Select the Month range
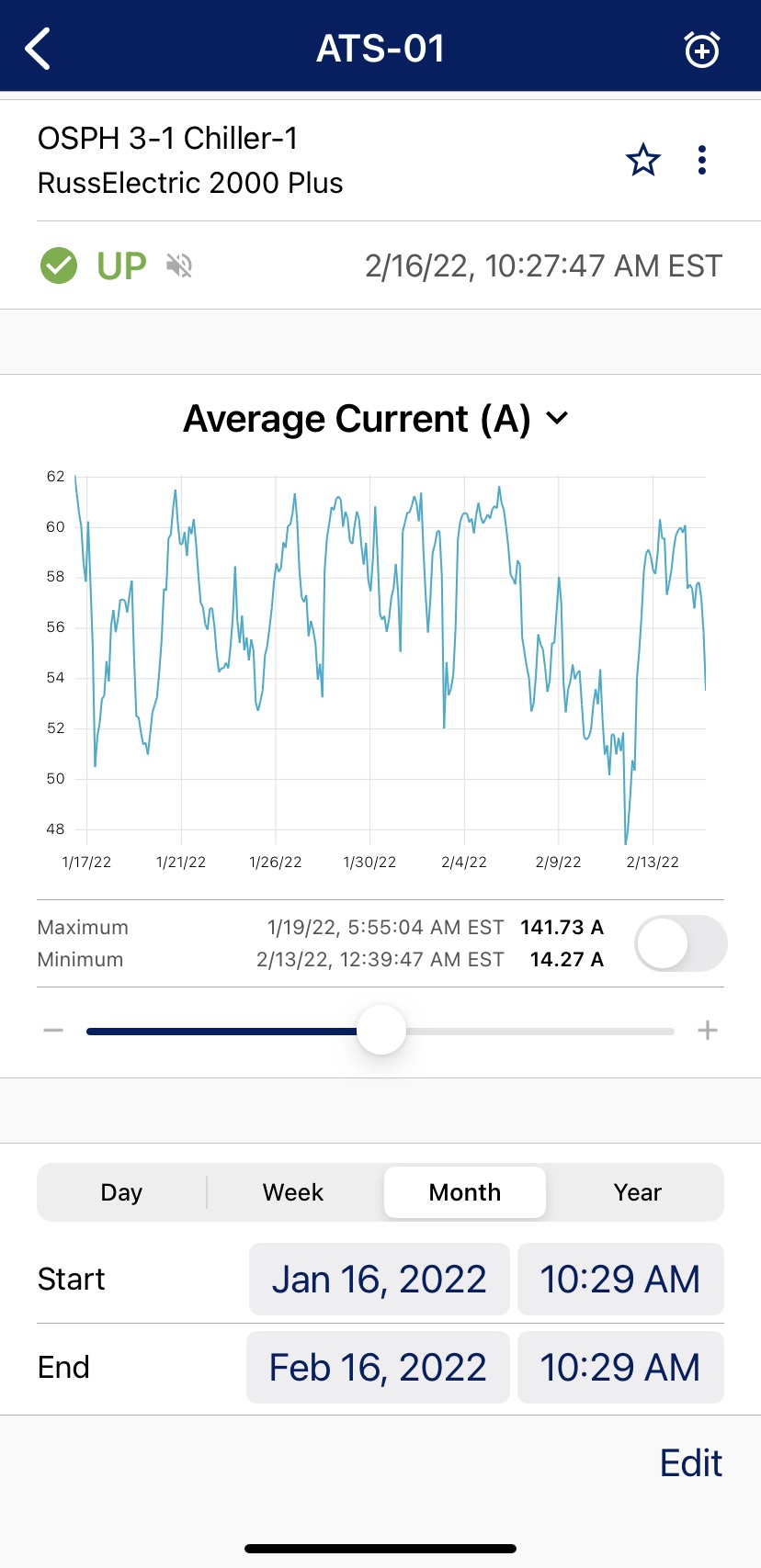This screenshot has width=761, height=1568. point(465,1192)
